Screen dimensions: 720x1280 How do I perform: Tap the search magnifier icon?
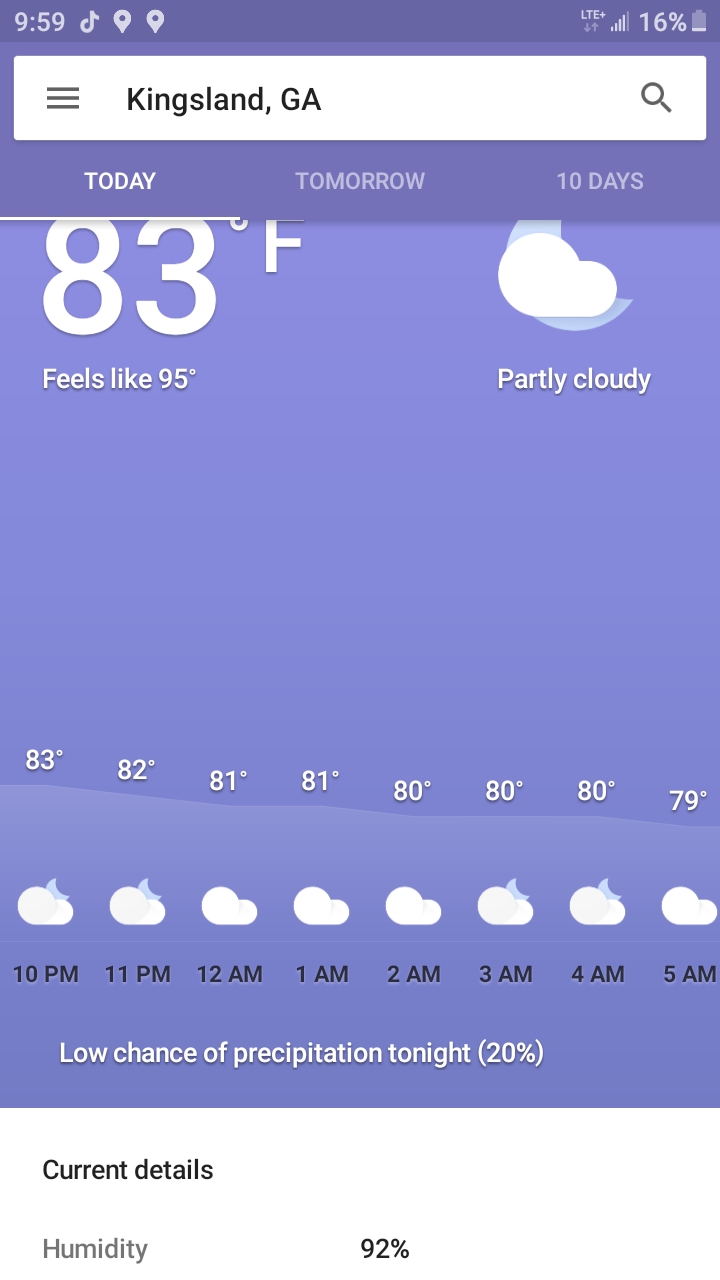(656, 98)
